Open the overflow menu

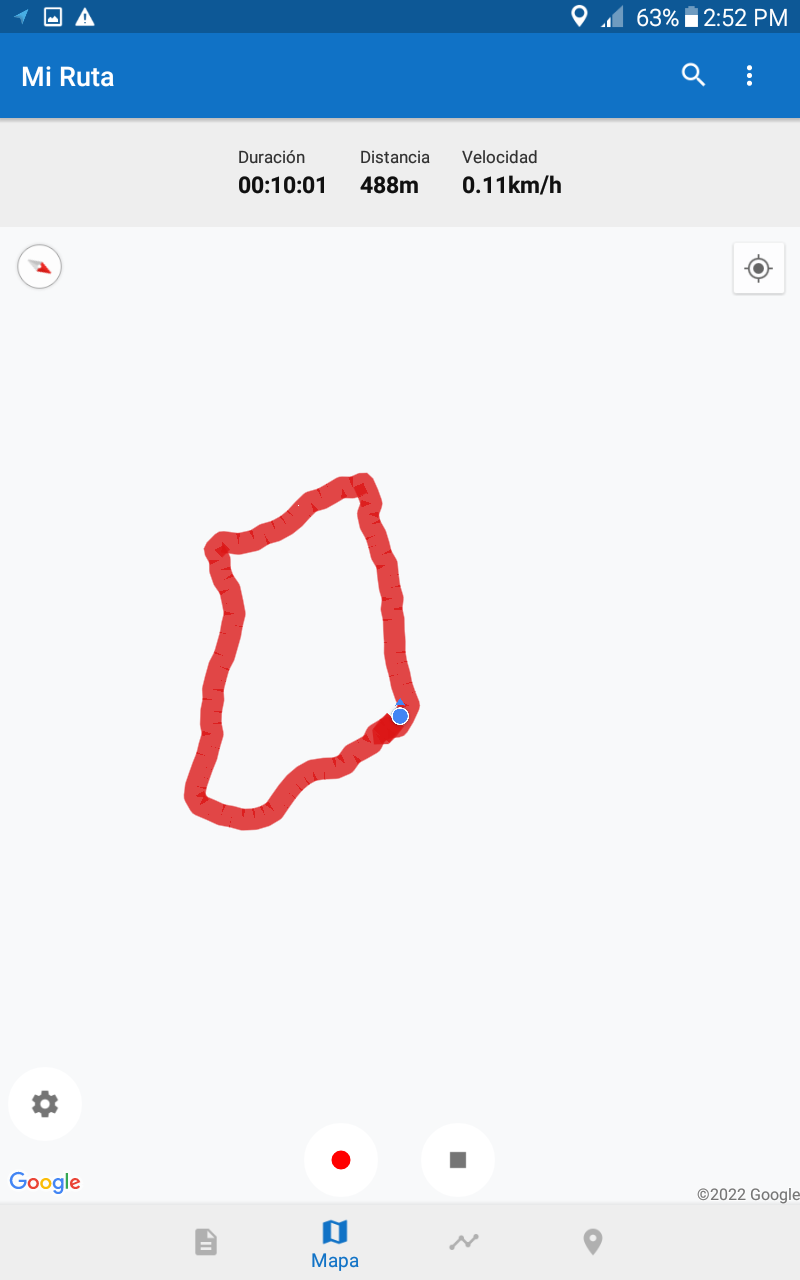[749, 75]
